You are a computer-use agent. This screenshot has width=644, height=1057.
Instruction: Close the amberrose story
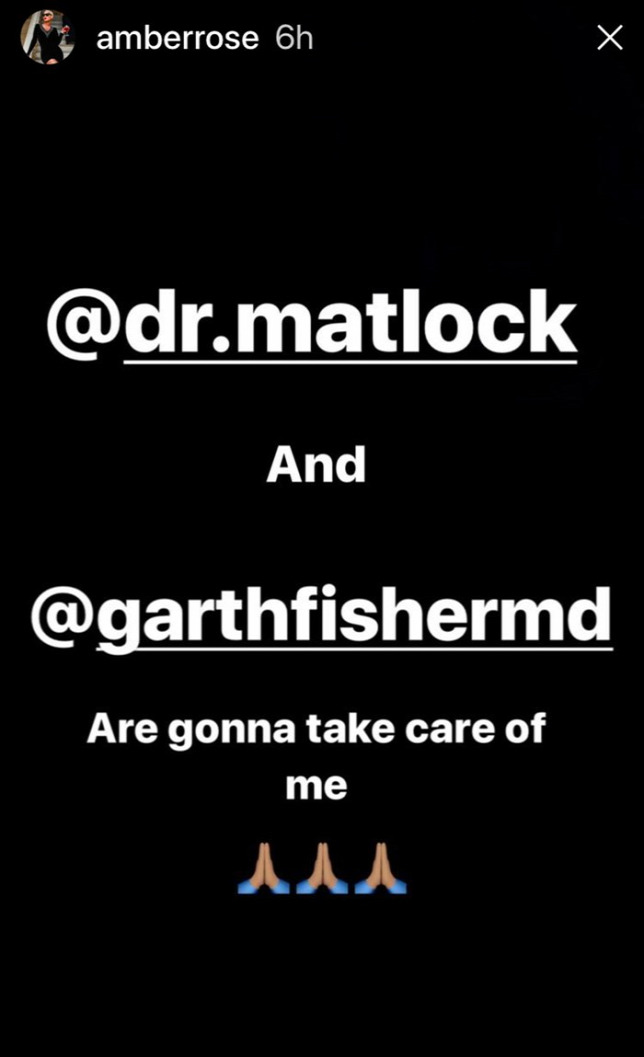(x=609, y=38)
